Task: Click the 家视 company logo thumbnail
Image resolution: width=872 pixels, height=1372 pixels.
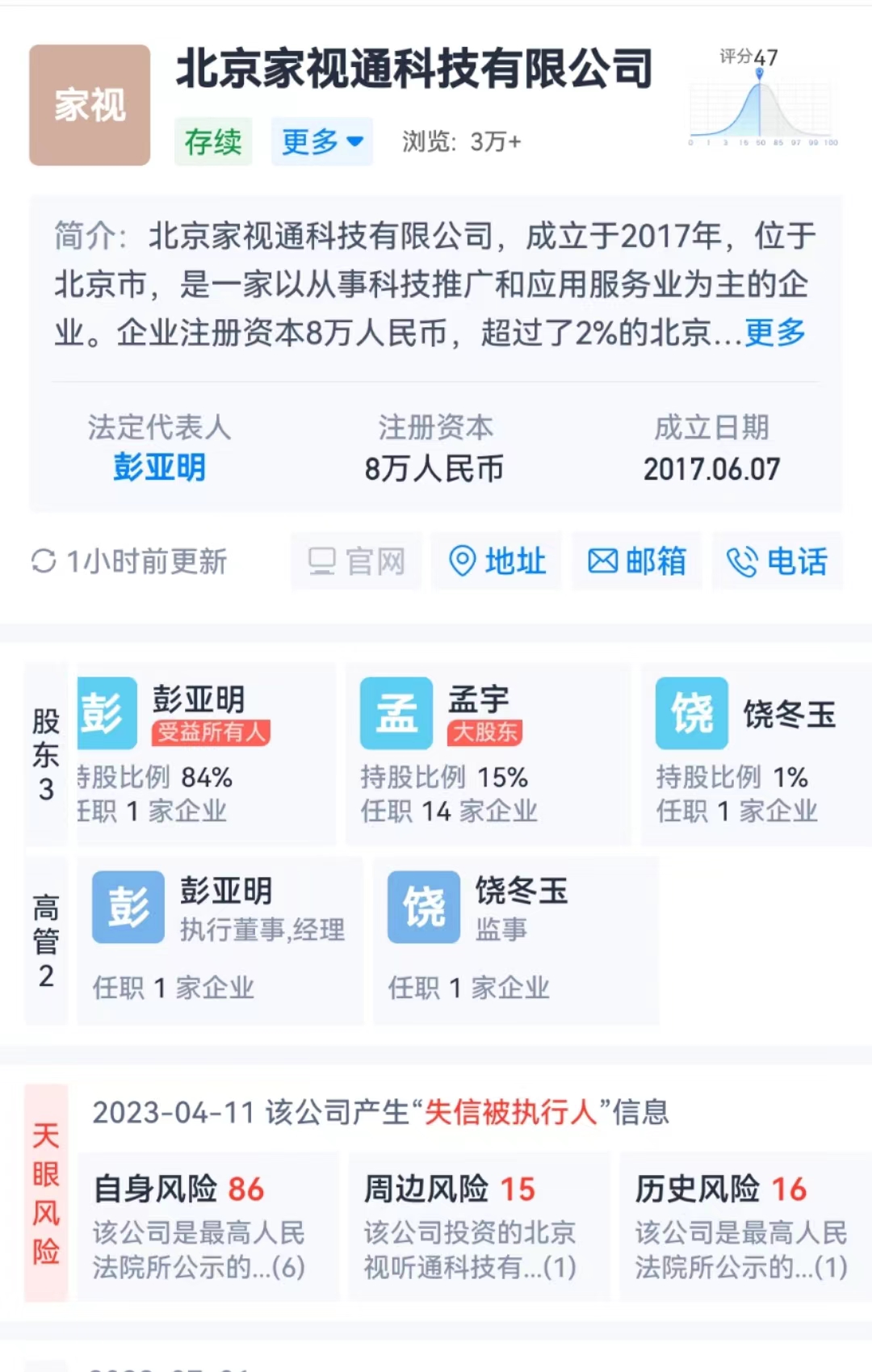Action: pyautogui.click(x=89, y=106)
